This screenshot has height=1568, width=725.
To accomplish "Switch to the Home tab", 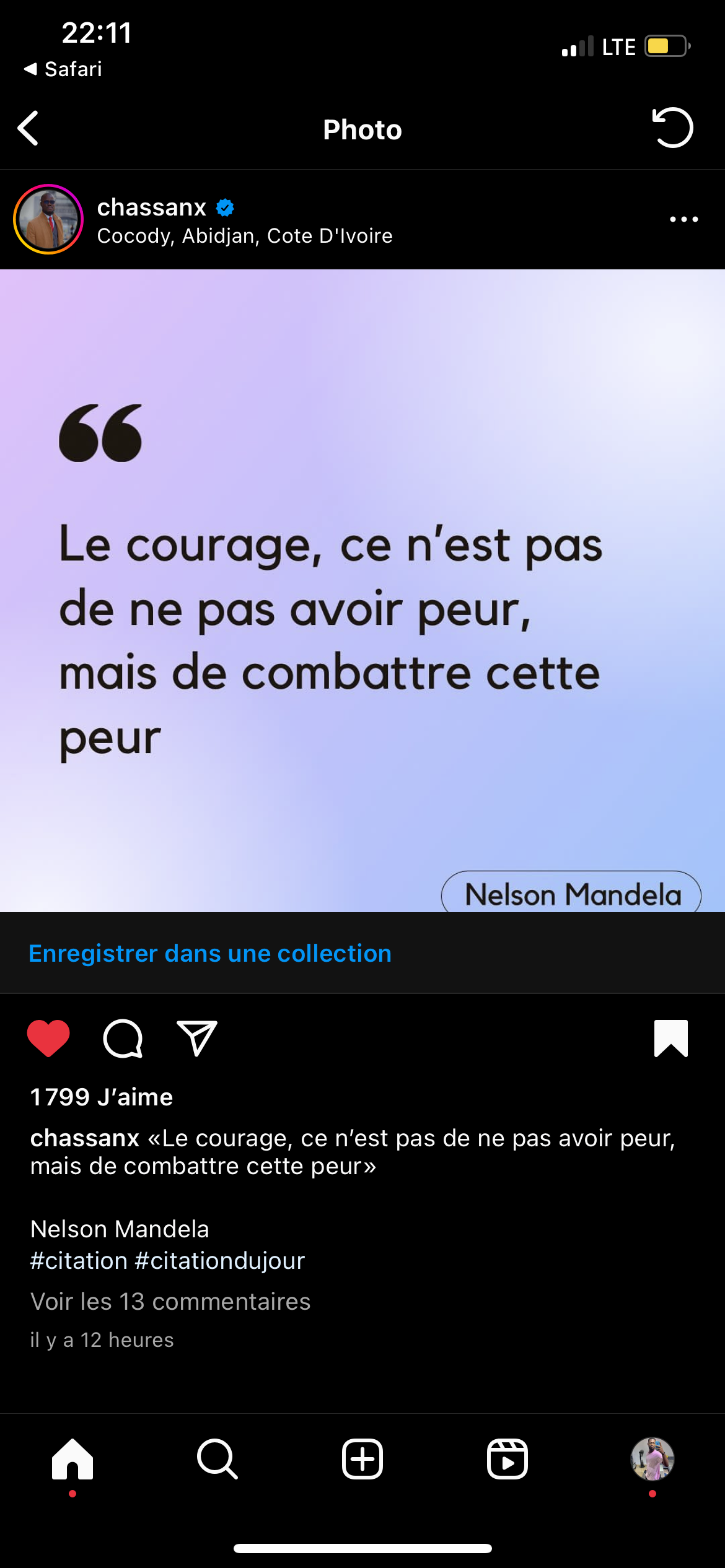I will [x=72, y=1459].
